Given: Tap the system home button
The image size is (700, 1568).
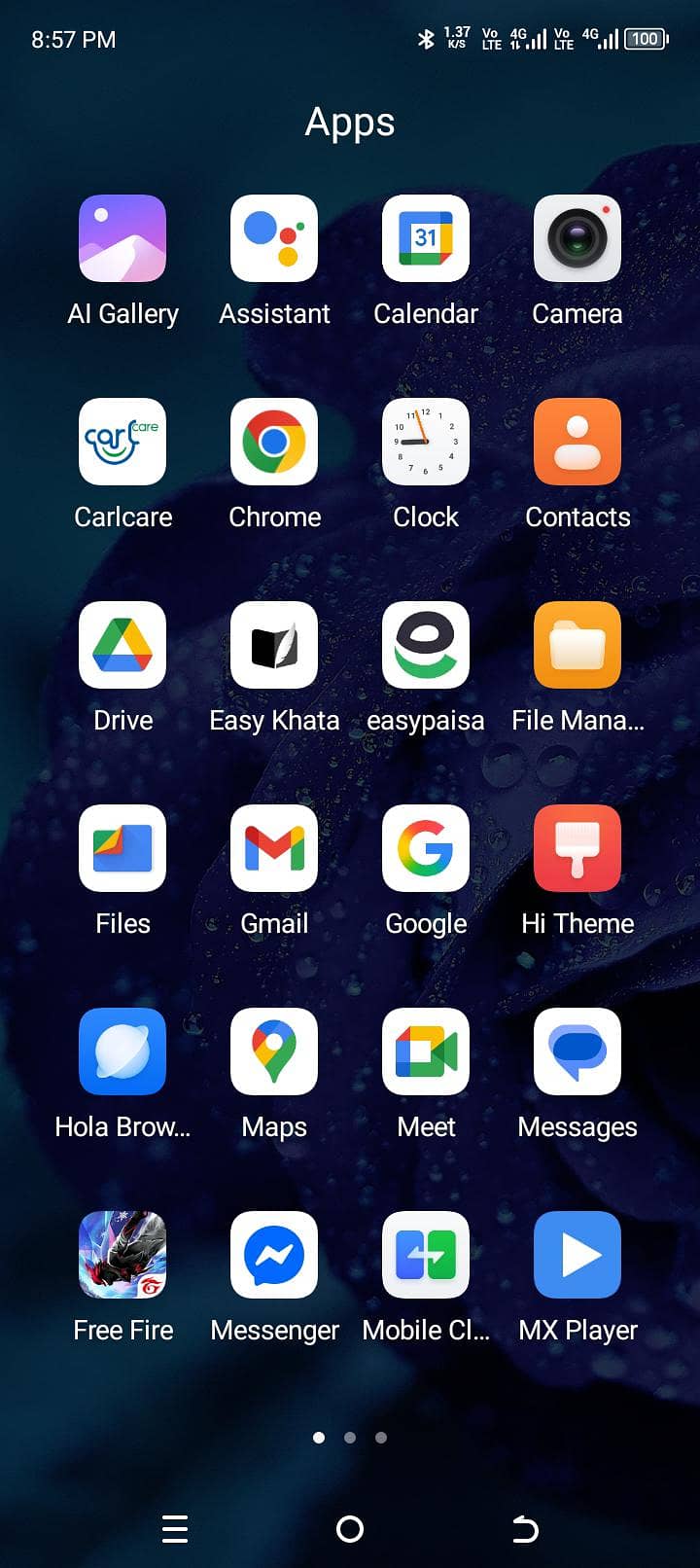Looking at the screenshot, I should (x=350, y=1529).
